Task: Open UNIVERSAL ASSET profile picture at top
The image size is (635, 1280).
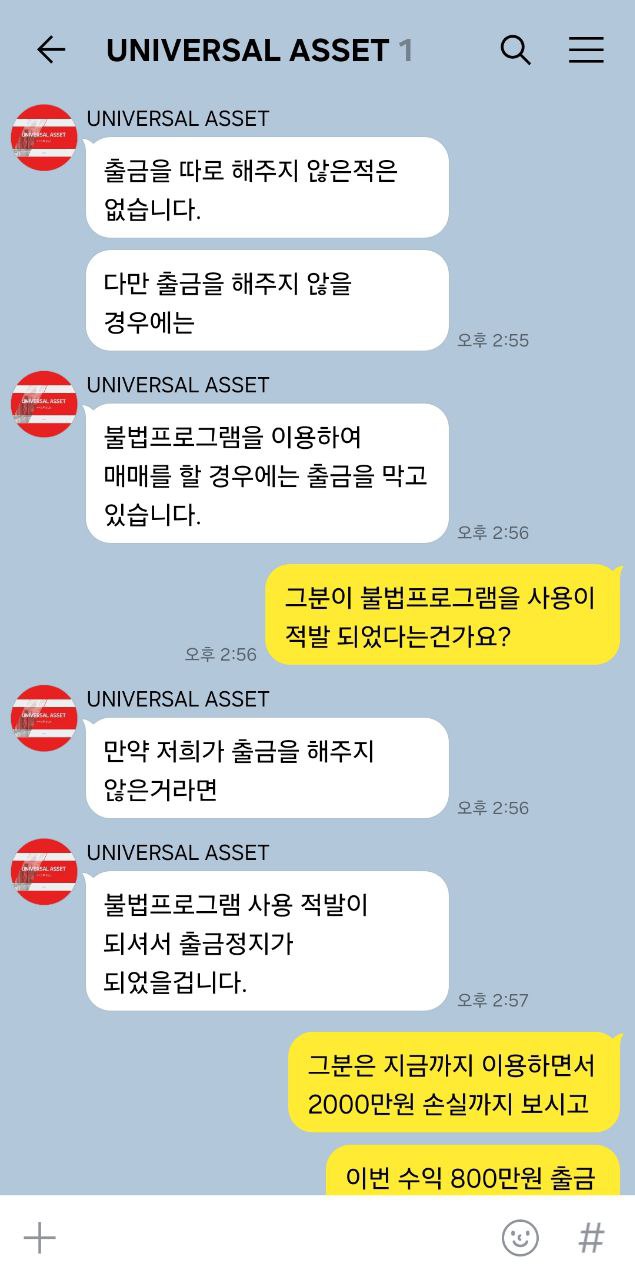Action: (44, 138)
